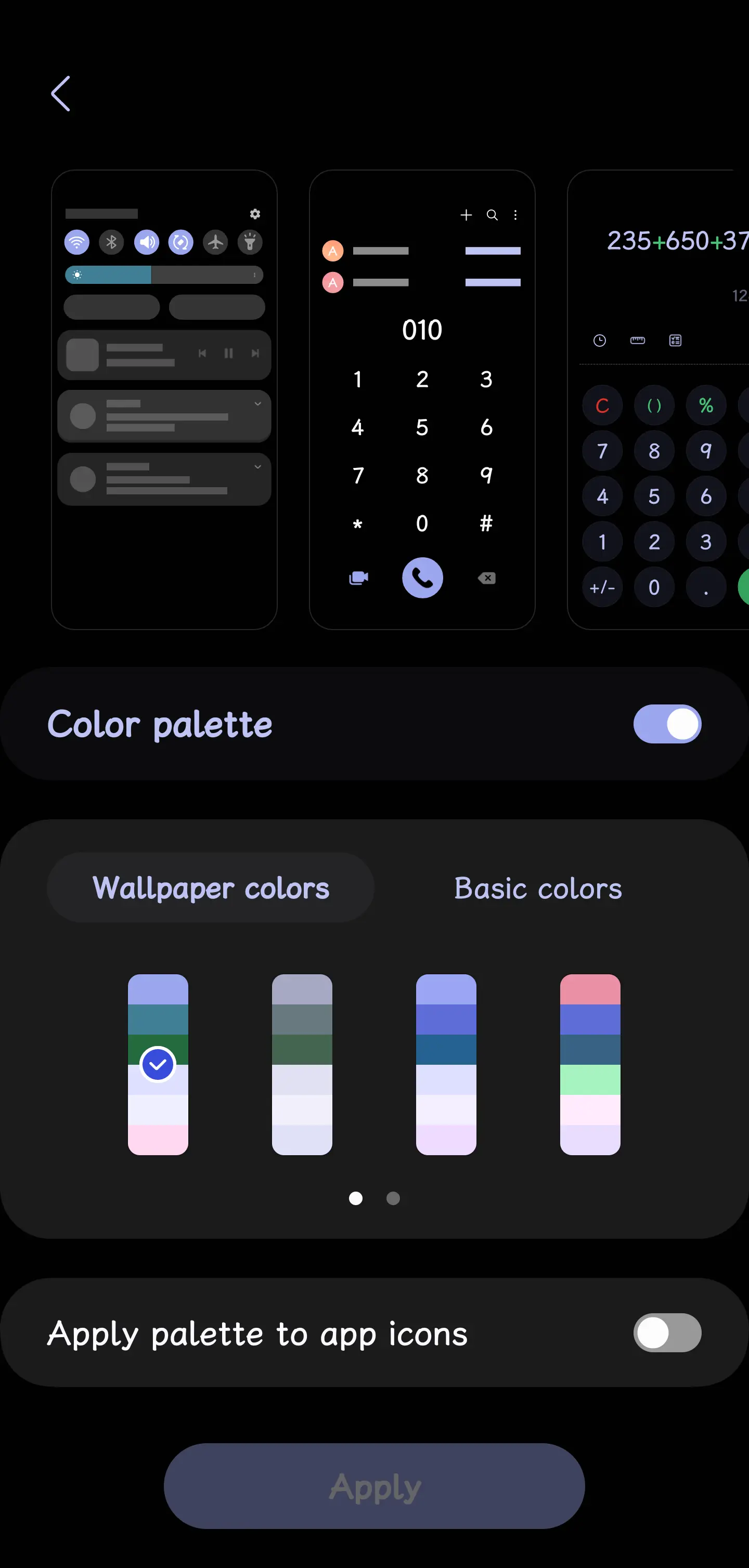The width and height of the screenshot is (749, 1568).
Task: Tap the Apply button
Action: [x=374, y=1486]
